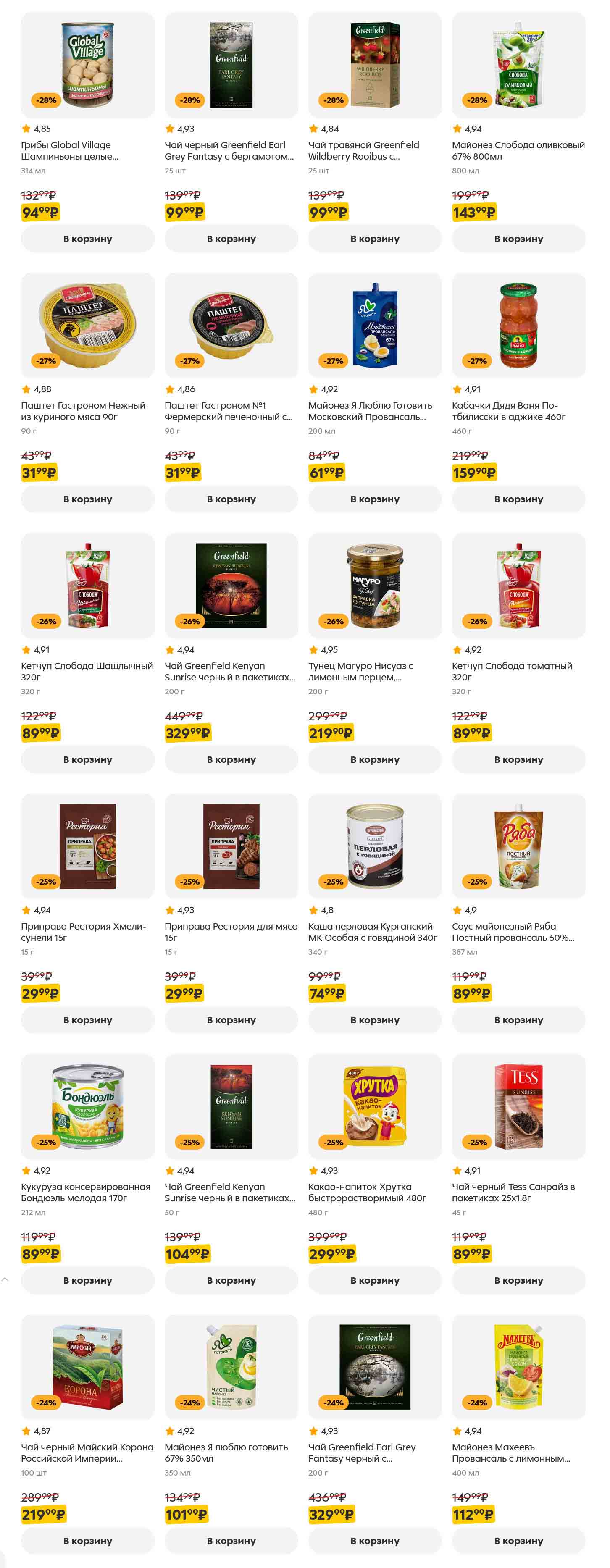Add Greenfield Wildberry Rooibos to cart
Screen dimensions: 610x1568
click(x=374, y=239)
